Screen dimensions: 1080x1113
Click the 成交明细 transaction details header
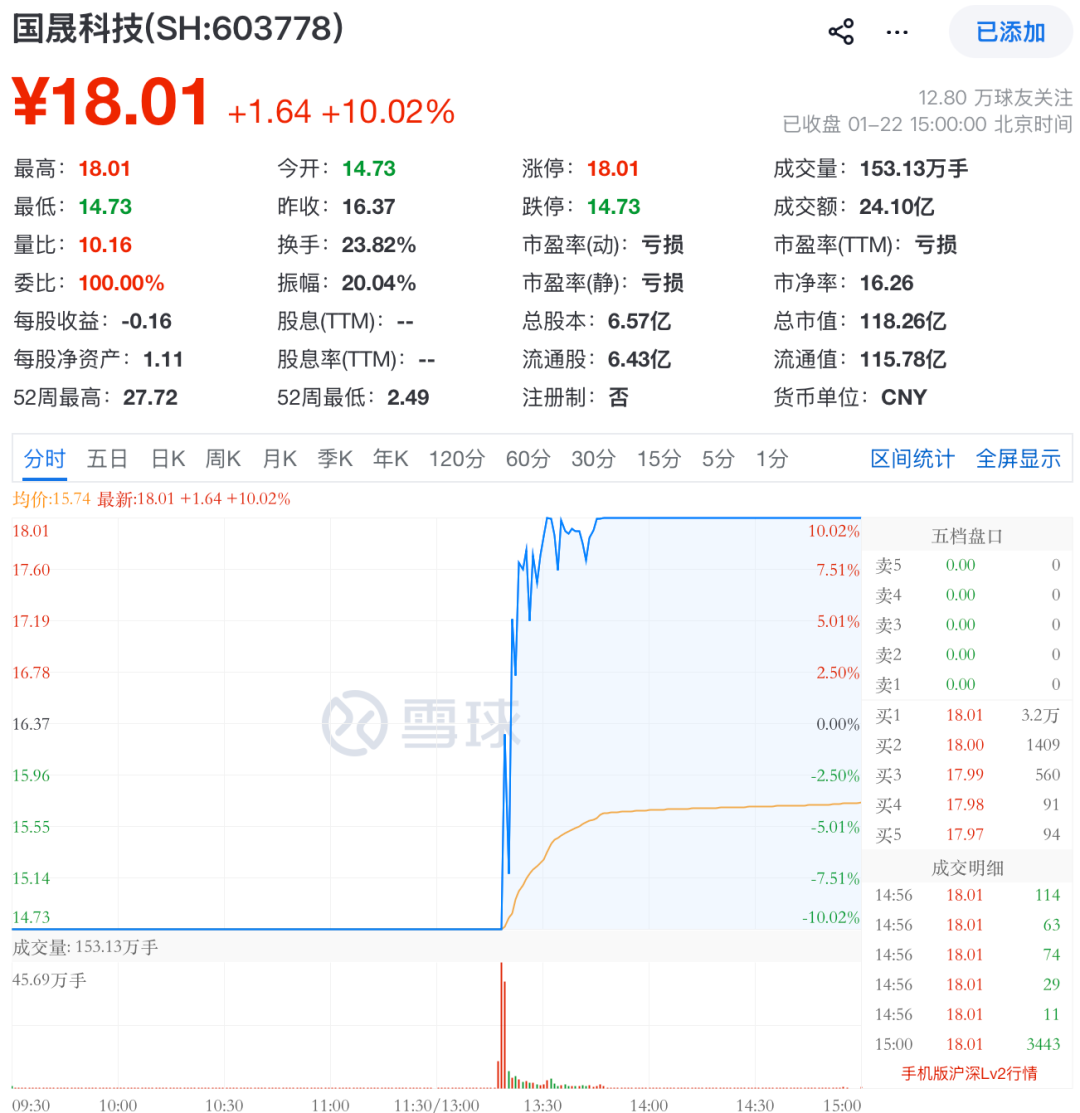coord(966,866)
